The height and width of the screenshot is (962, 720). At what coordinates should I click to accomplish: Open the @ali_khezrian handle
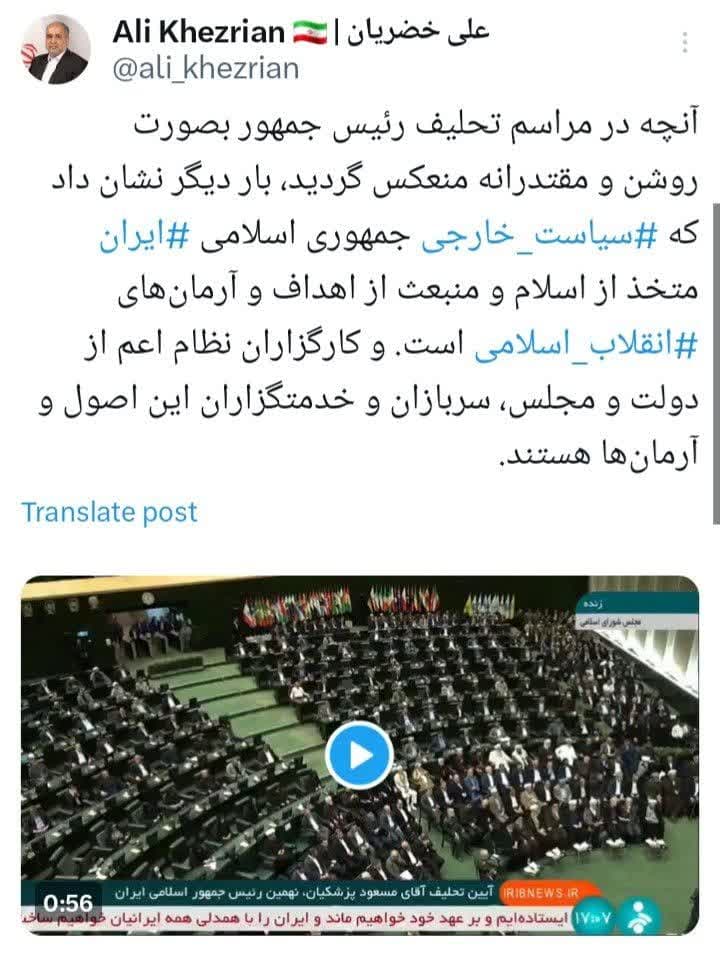point(205,68)
